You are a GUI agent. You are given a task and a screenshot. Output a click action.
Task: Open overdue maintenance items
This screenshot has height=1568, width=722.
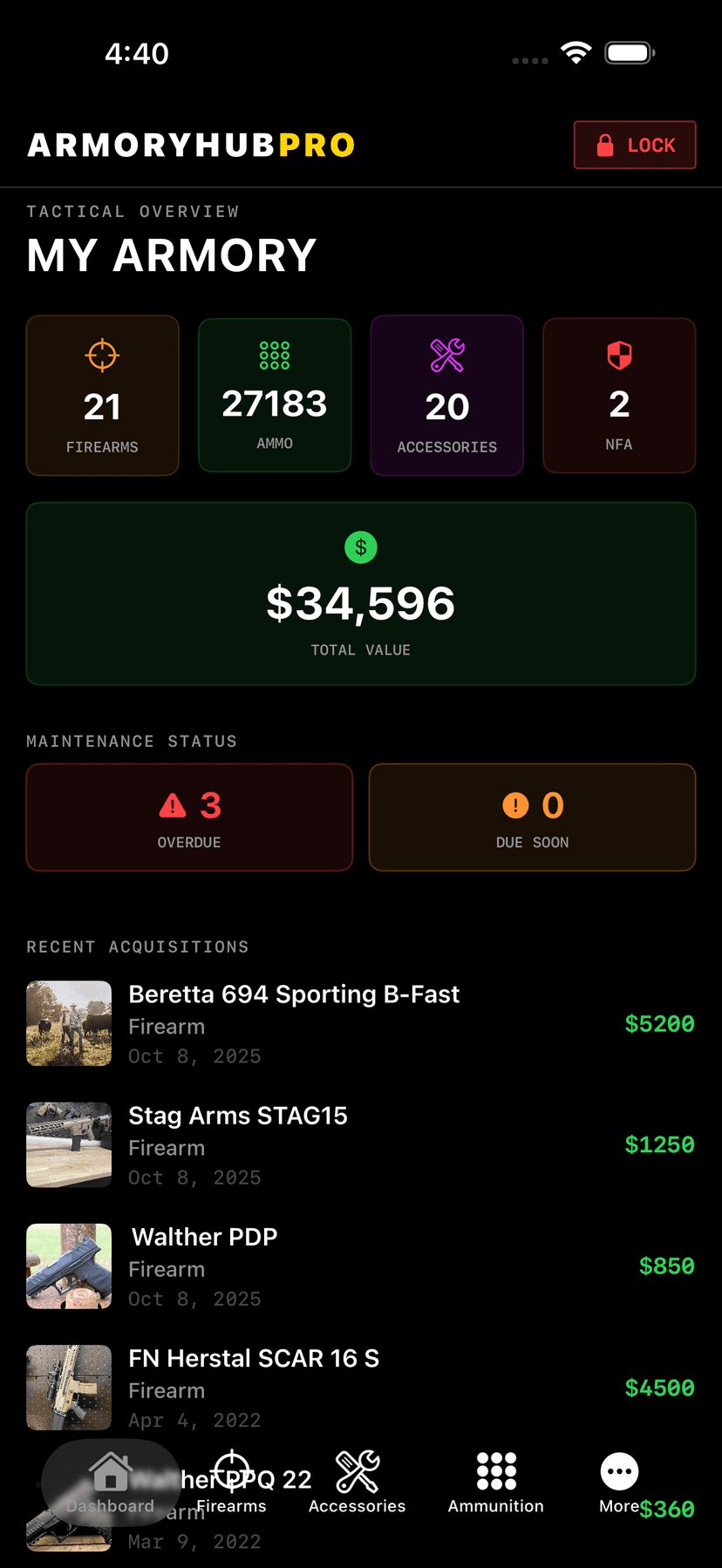189,818
